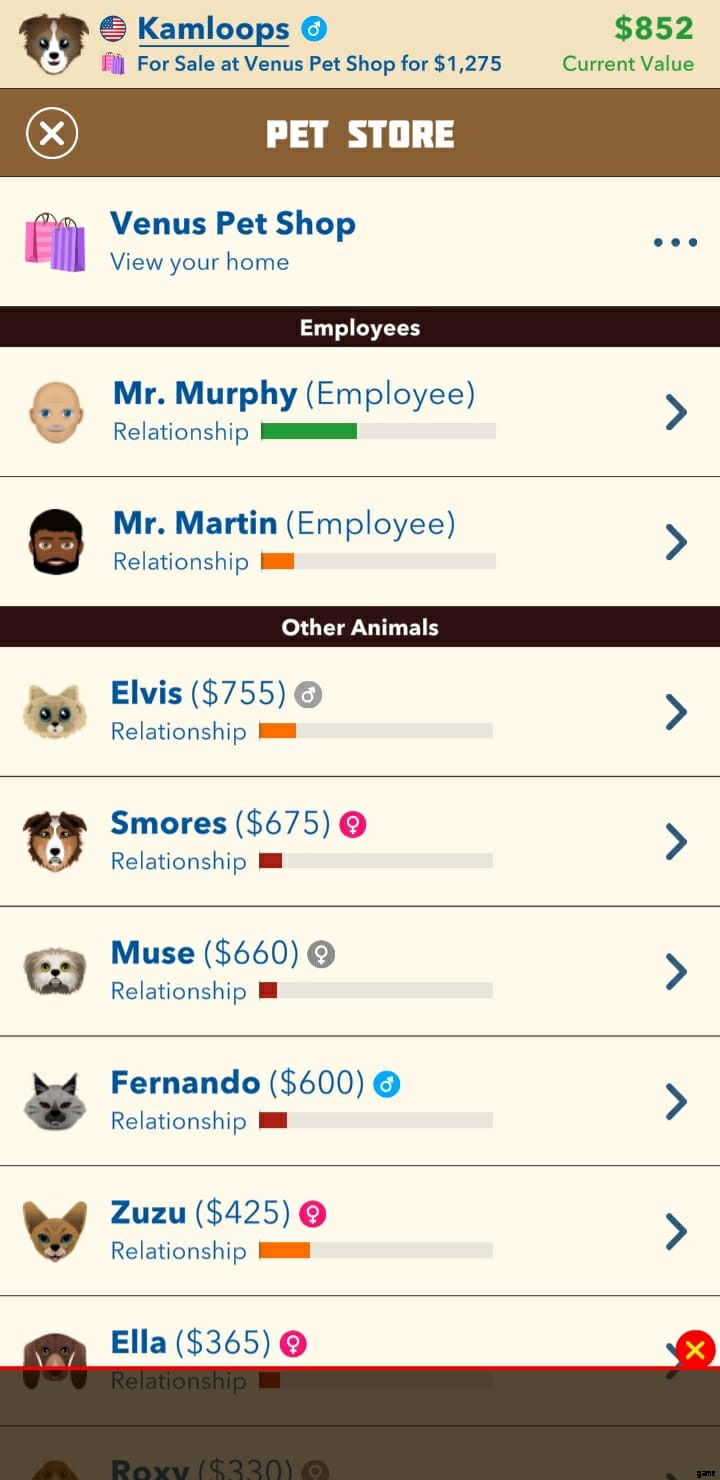
Task: Open Venus Pet Shop home view
Action: 199,262
